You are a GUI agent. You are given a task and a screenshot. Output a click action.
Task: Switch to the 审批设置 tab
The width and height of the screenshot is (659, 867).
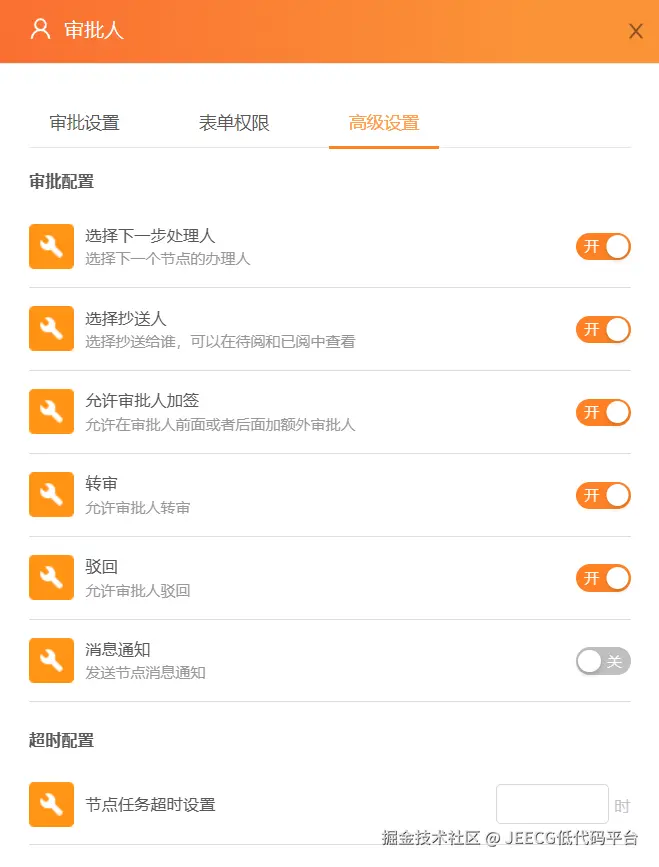[x=84, y=123]
